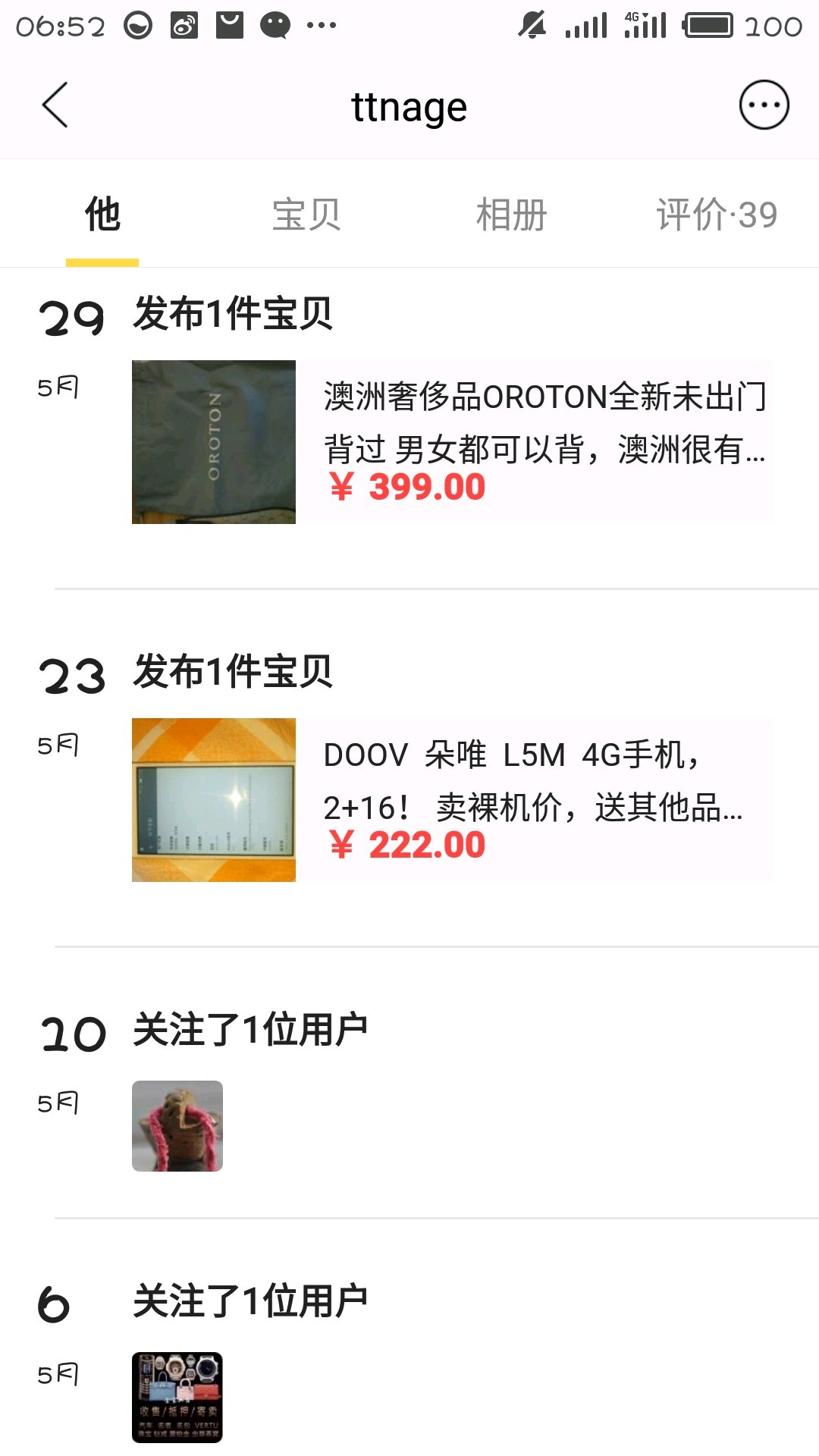Open the DOOV L5M phone listing
This screenshot has width=819, height=1456.
point(452,800)
